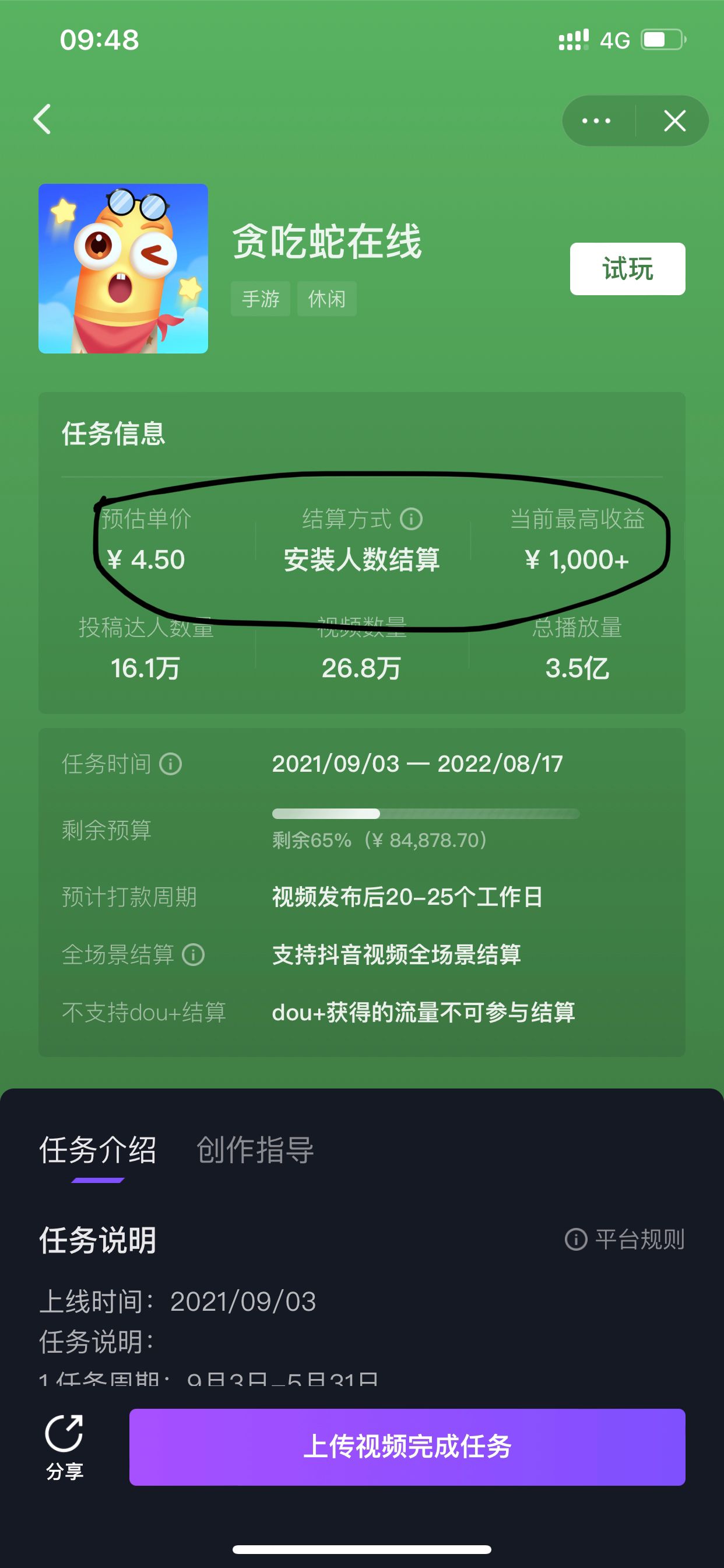Tap the 剩余预算 progress bar
The width and height of the screenshot is (724, 1568).
pos(426,814)
